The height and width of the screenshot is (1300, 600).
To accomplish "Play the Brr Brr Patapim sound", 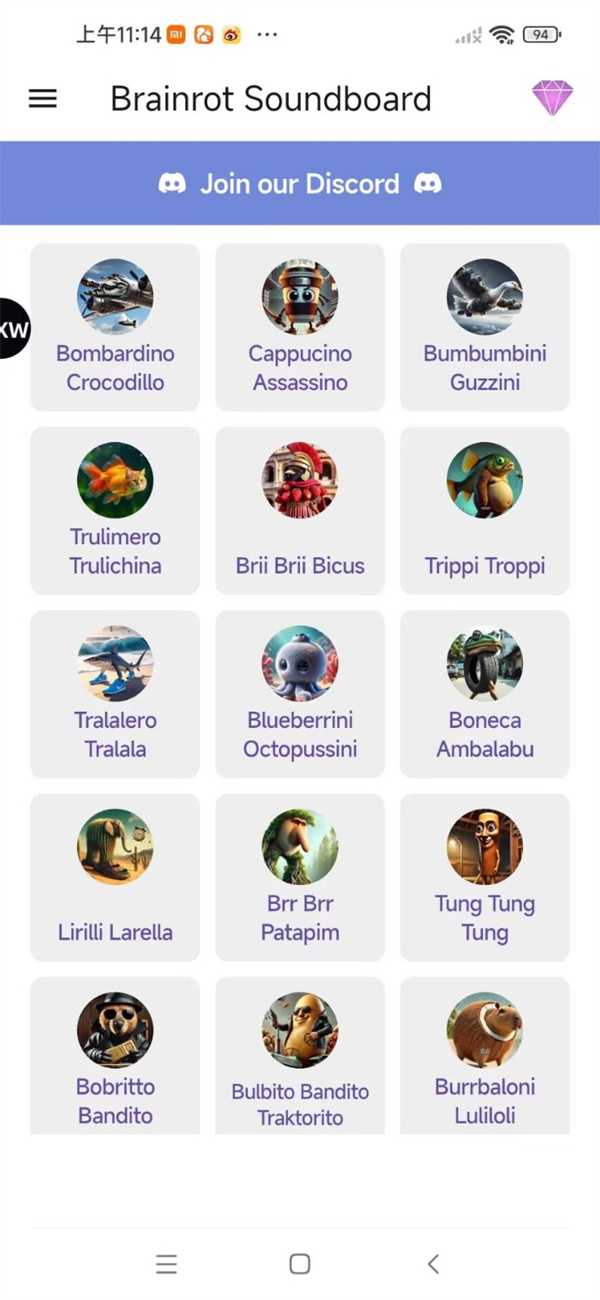I will coord(300,878).
